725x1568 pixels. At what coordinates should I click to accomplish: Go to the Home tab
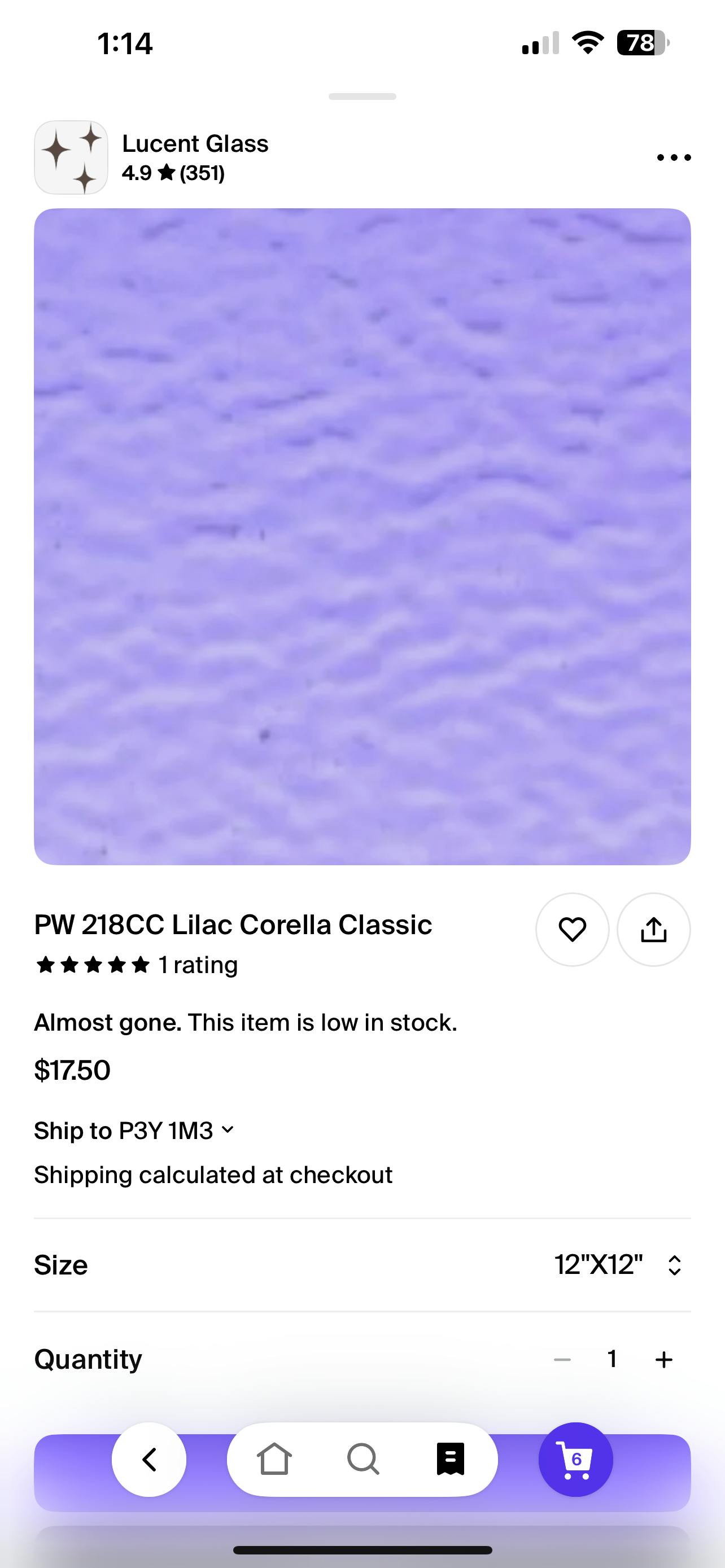(x=274, y=1459)
